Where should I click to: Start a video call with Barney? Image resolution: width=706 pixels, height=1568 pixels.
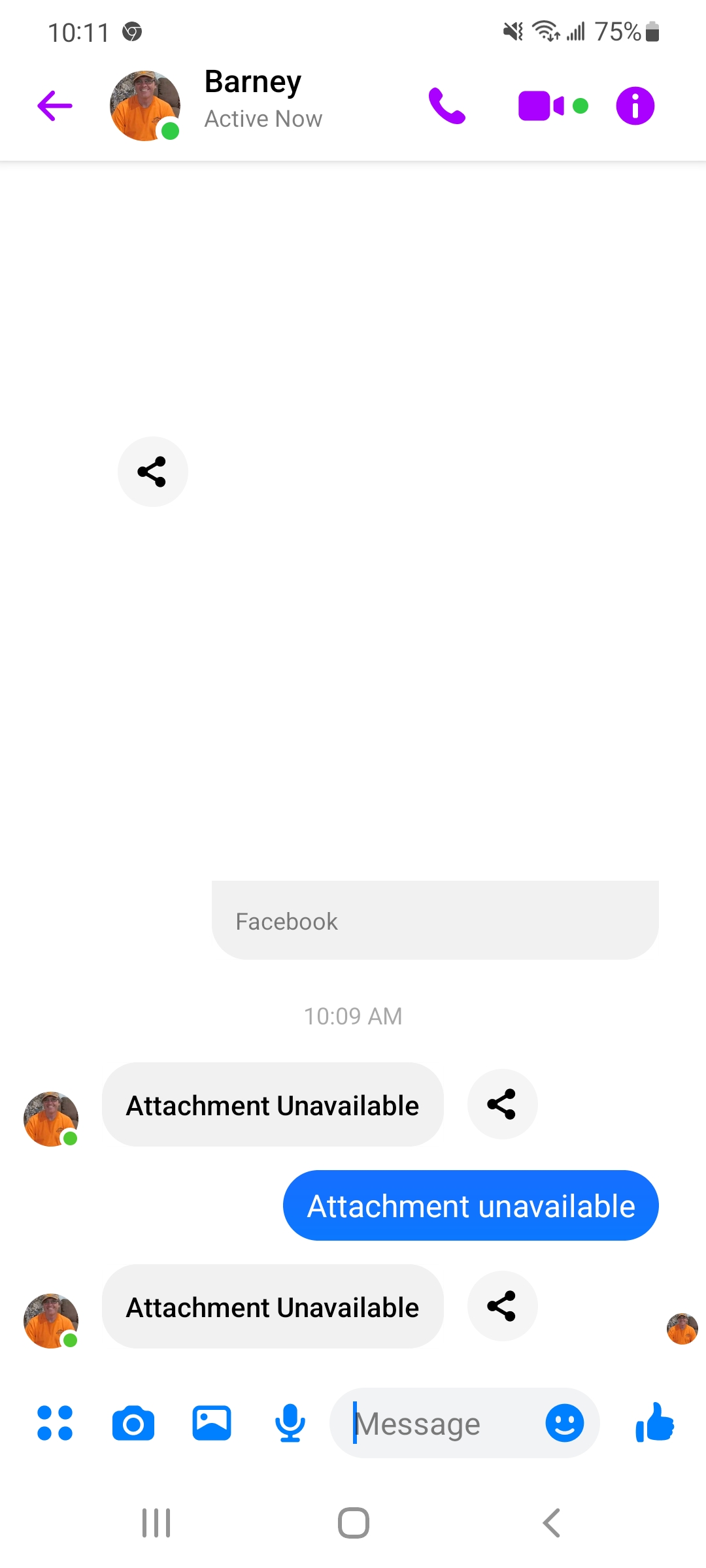click(x=541, y=106)
